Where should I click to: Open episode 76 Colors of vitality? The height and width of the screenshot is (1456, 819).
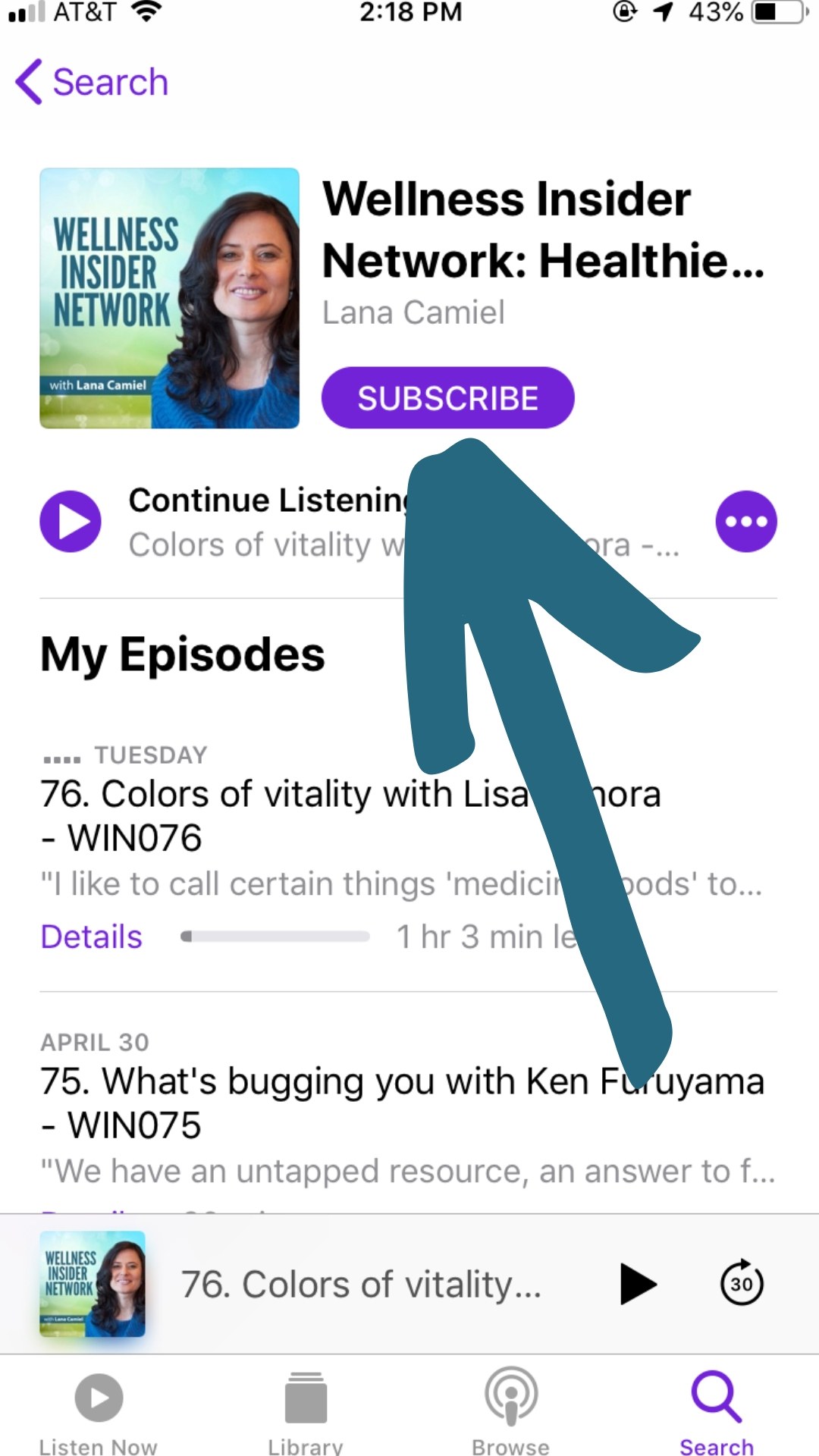(350, 816)
